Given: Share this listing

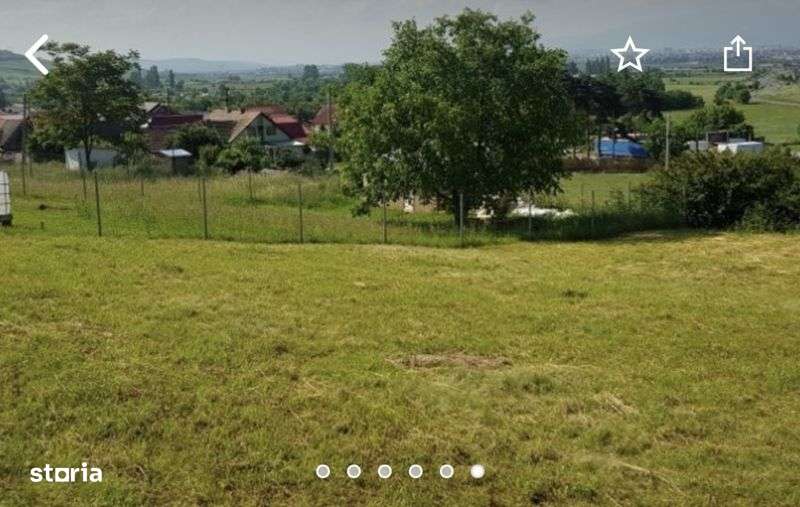Looking at the screenshot, I should [x=737, y=54].
